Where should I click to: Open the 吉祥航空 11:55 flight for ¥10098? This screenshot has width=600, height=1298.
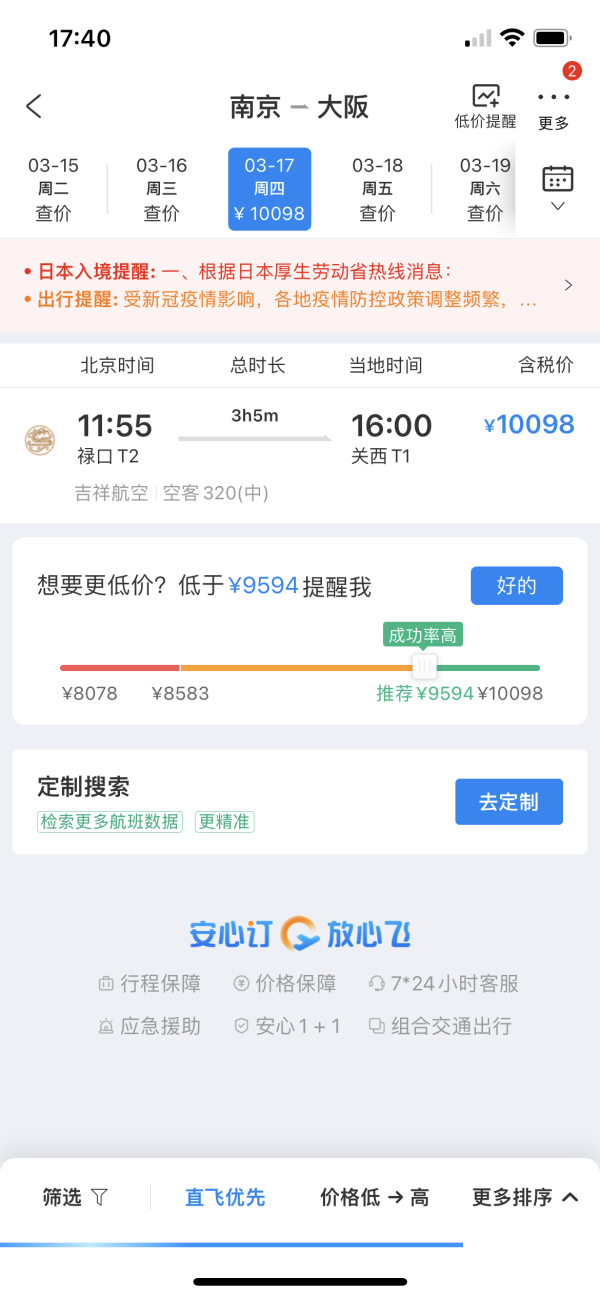300,453
